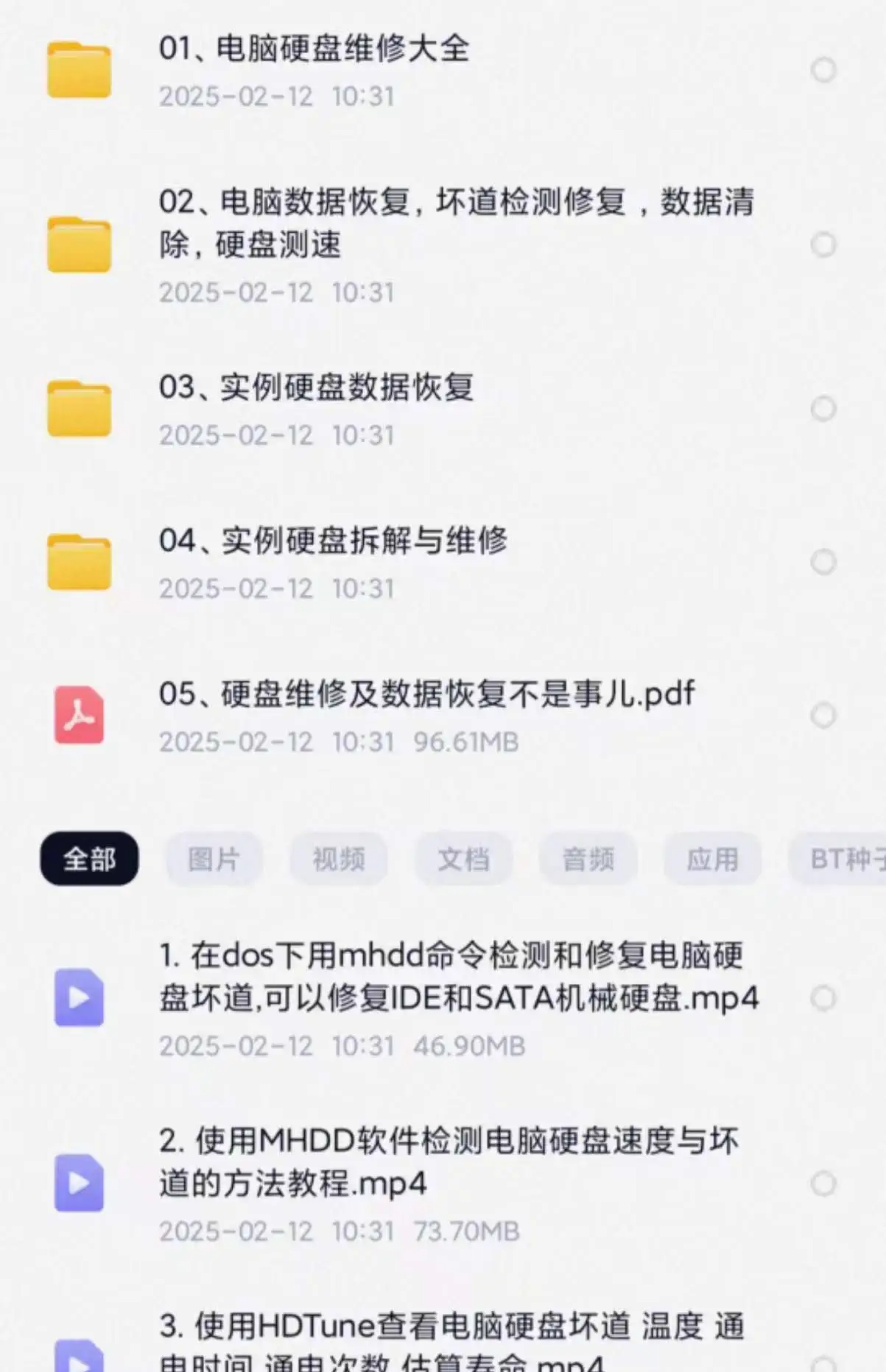Mark folder 04、实例硬盘拆解与维修 as selected
The height and width of the screenshot is (1372, 886).
(823, 562)
